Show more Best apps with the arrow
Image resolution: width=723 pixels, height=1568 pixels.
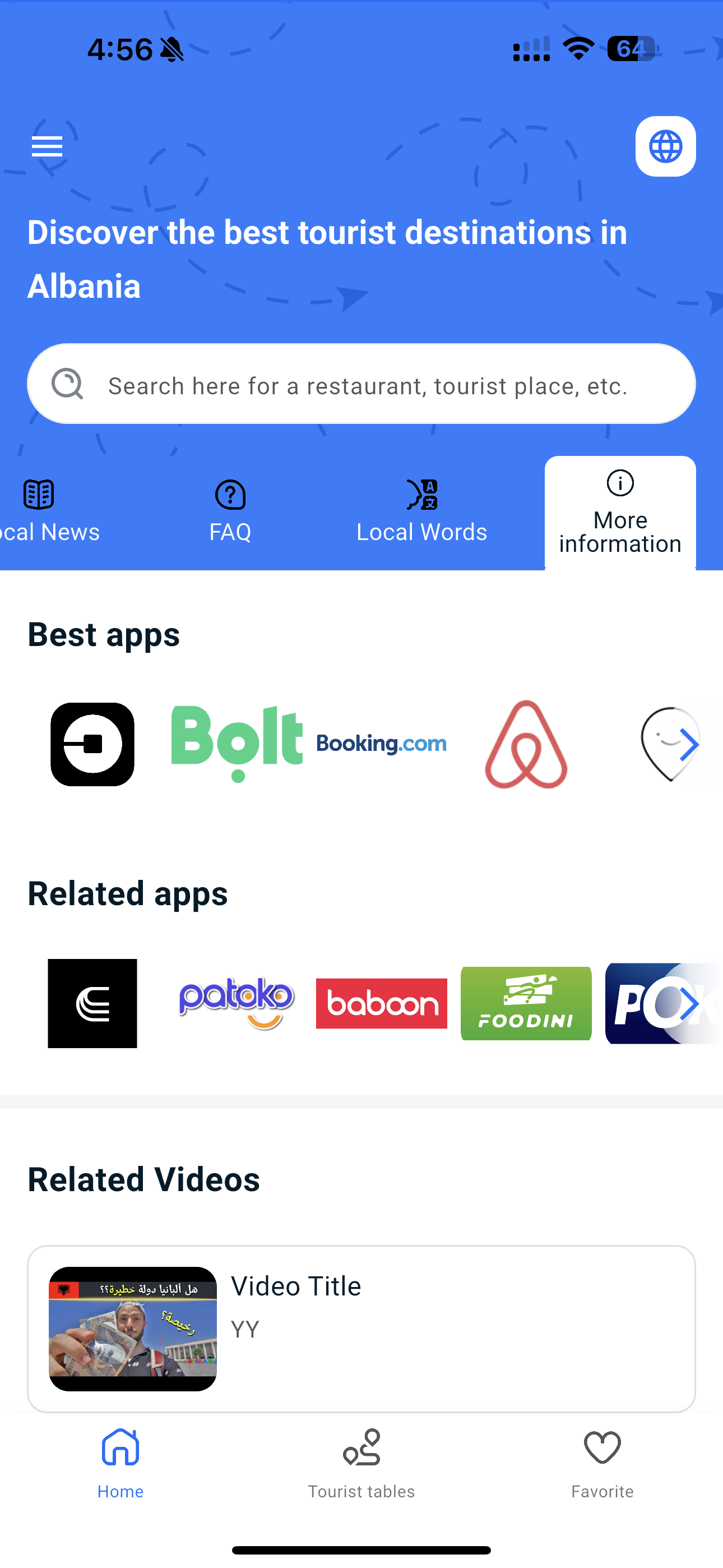(x=688, y=744)
